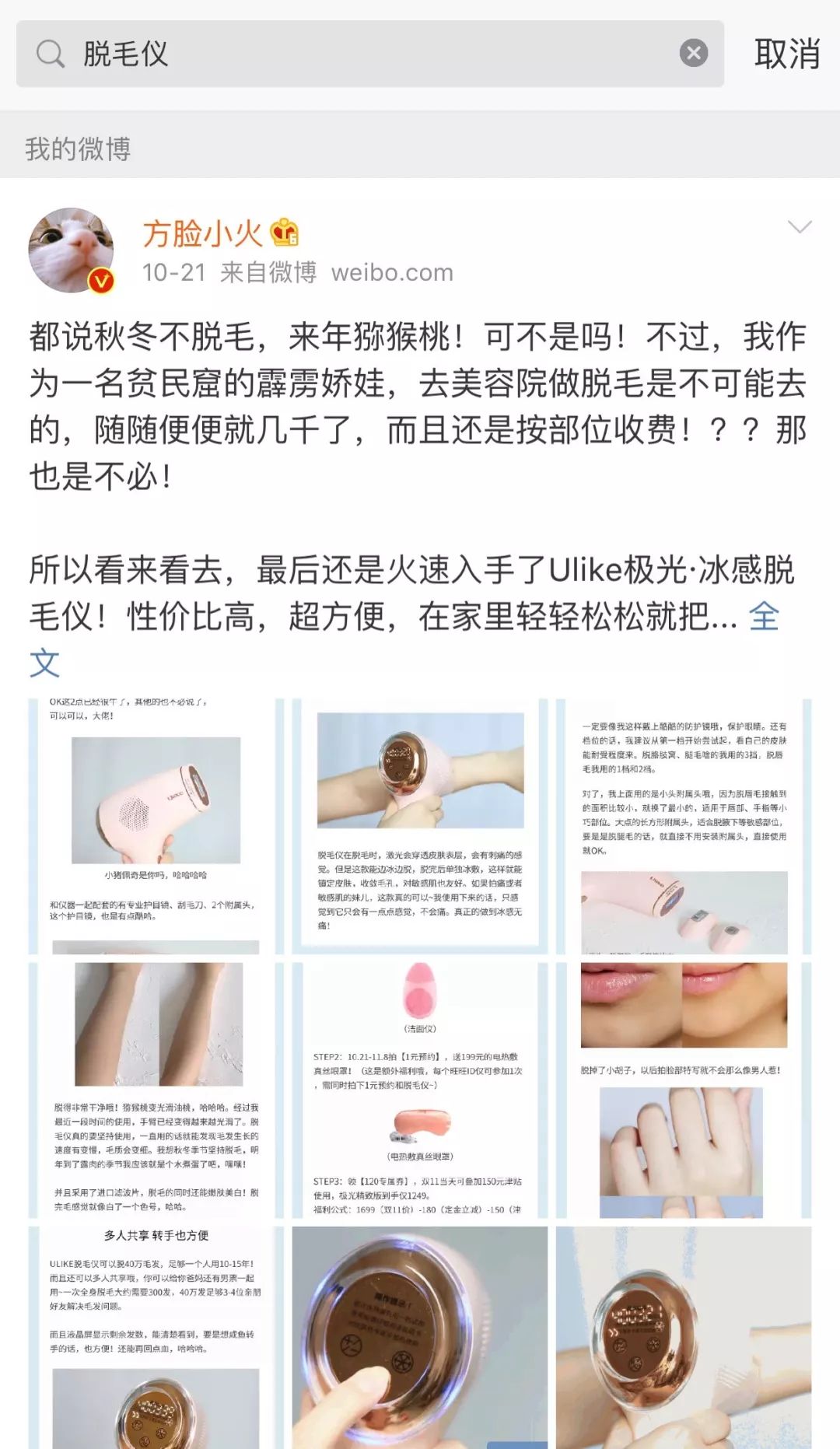Open the image about protective goggles and attachments
The height and width of the screenshot is (1449, 840).
684,826
